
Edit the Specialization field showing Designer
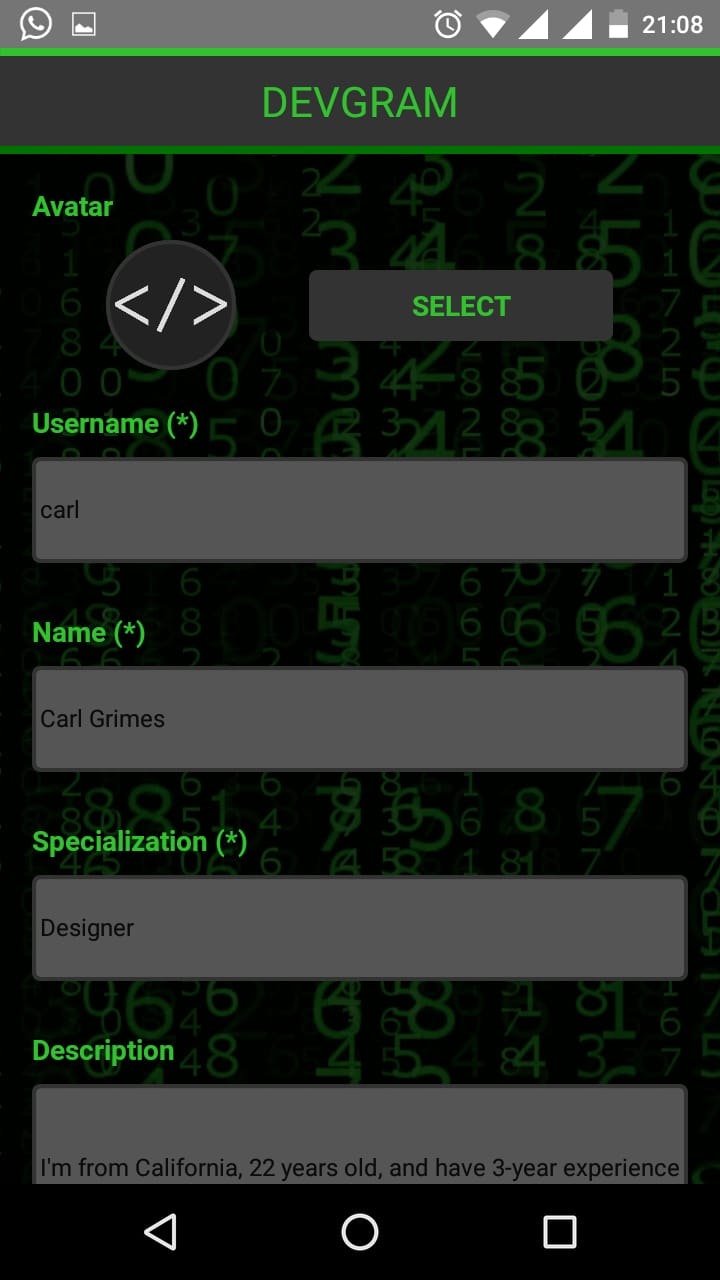(x=360, y=928)
